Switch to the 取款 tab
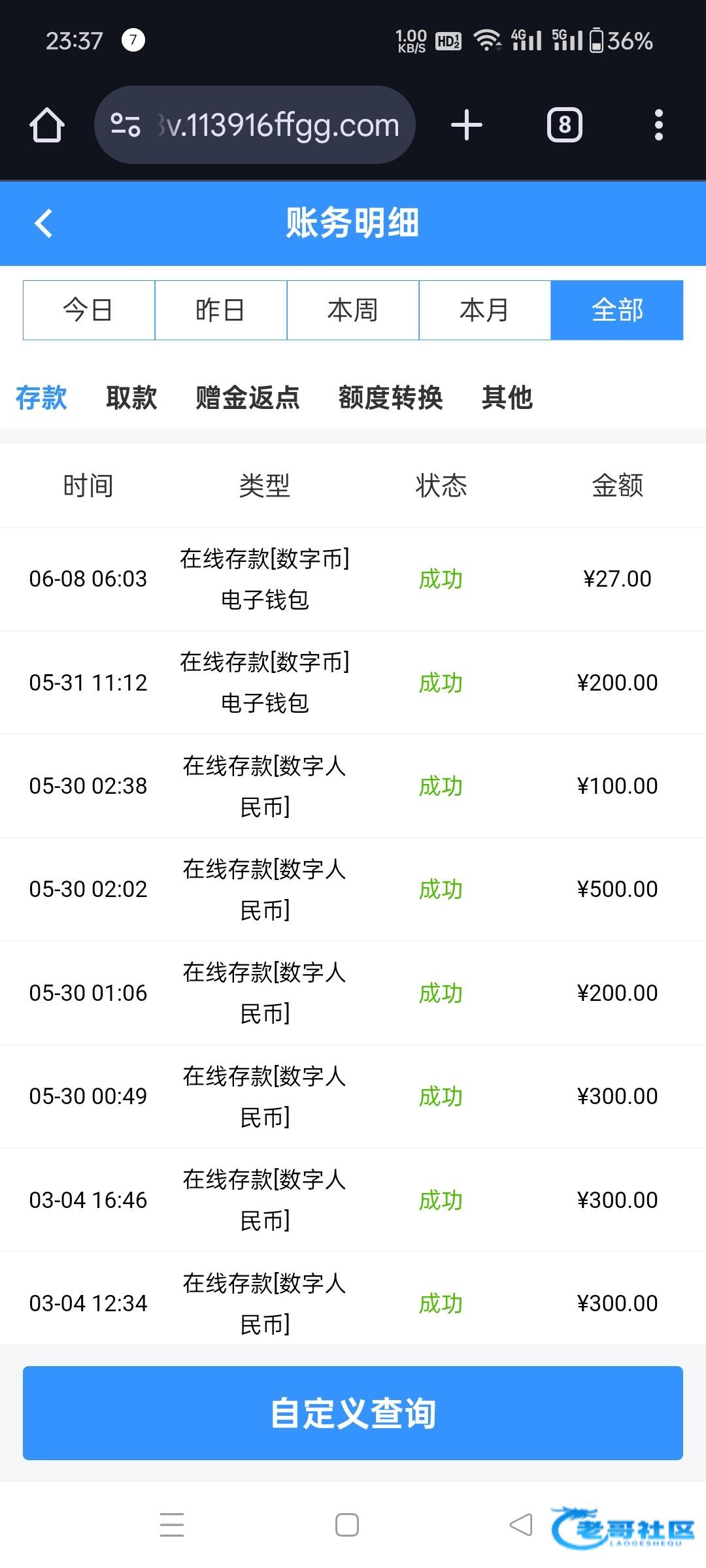 [131, 398]
